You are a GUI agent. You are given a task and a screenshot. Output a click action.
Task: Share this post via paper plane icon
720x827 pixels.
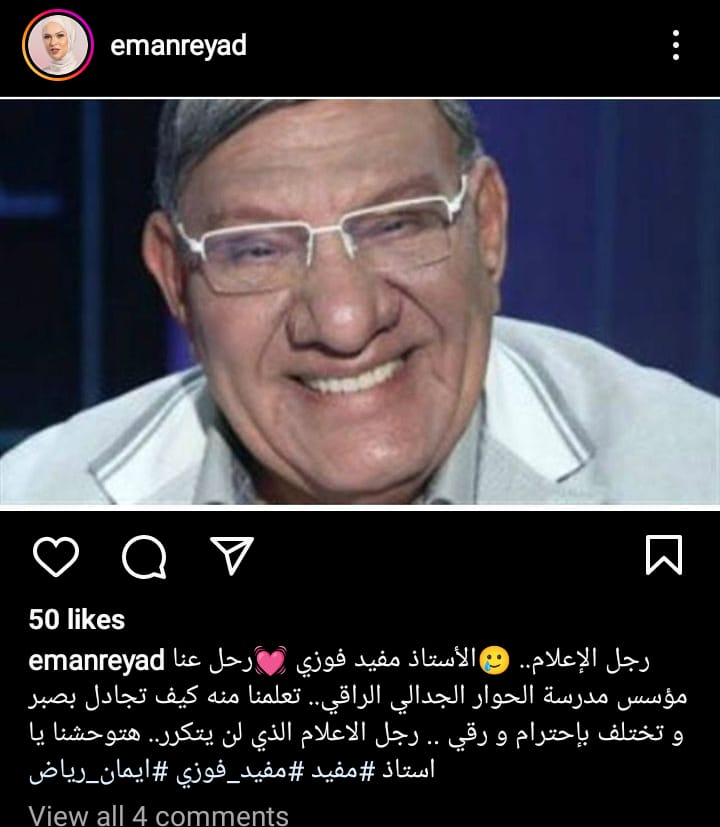(x=231, y=556)
